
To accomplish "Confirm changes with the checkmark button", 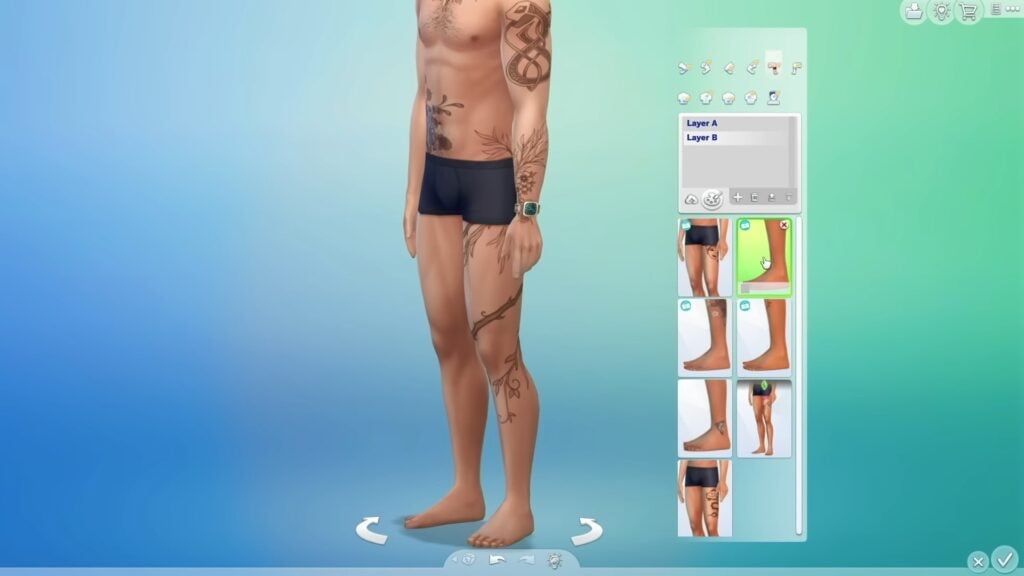I will (1003, 561).
